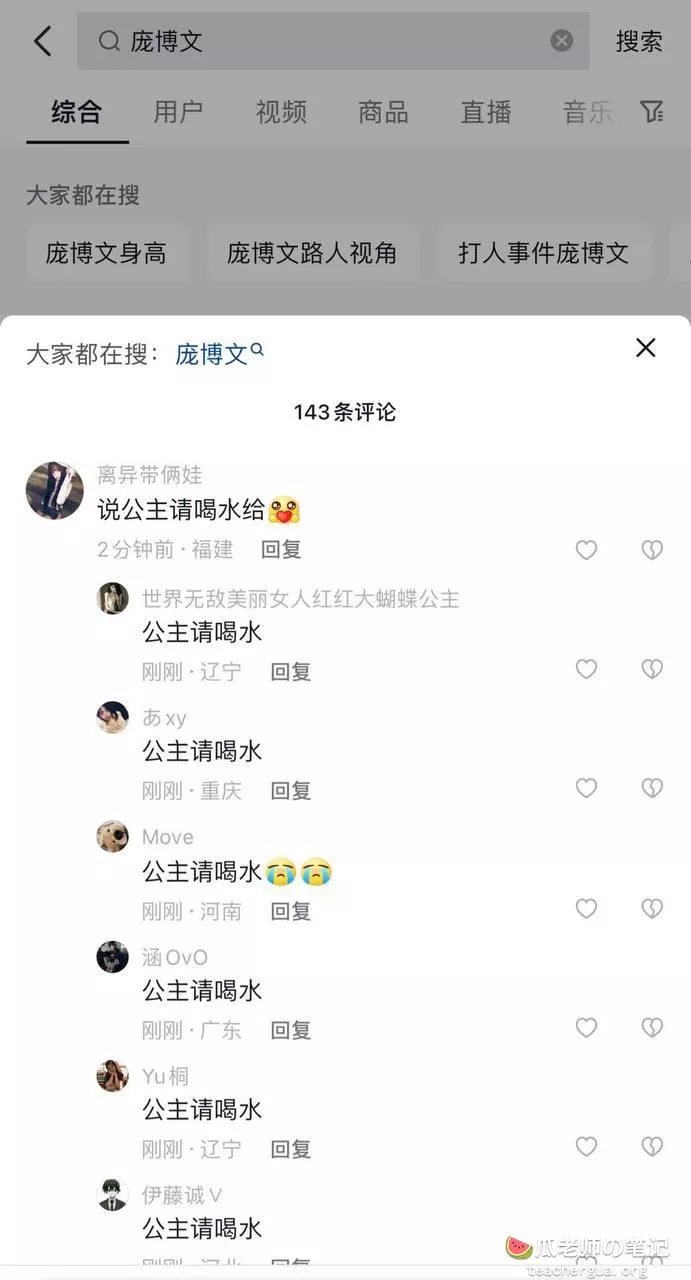Viewport: 691px width, 1280px height.
Task: Clear the search text 庞博文
Action: tap(562, 41)
